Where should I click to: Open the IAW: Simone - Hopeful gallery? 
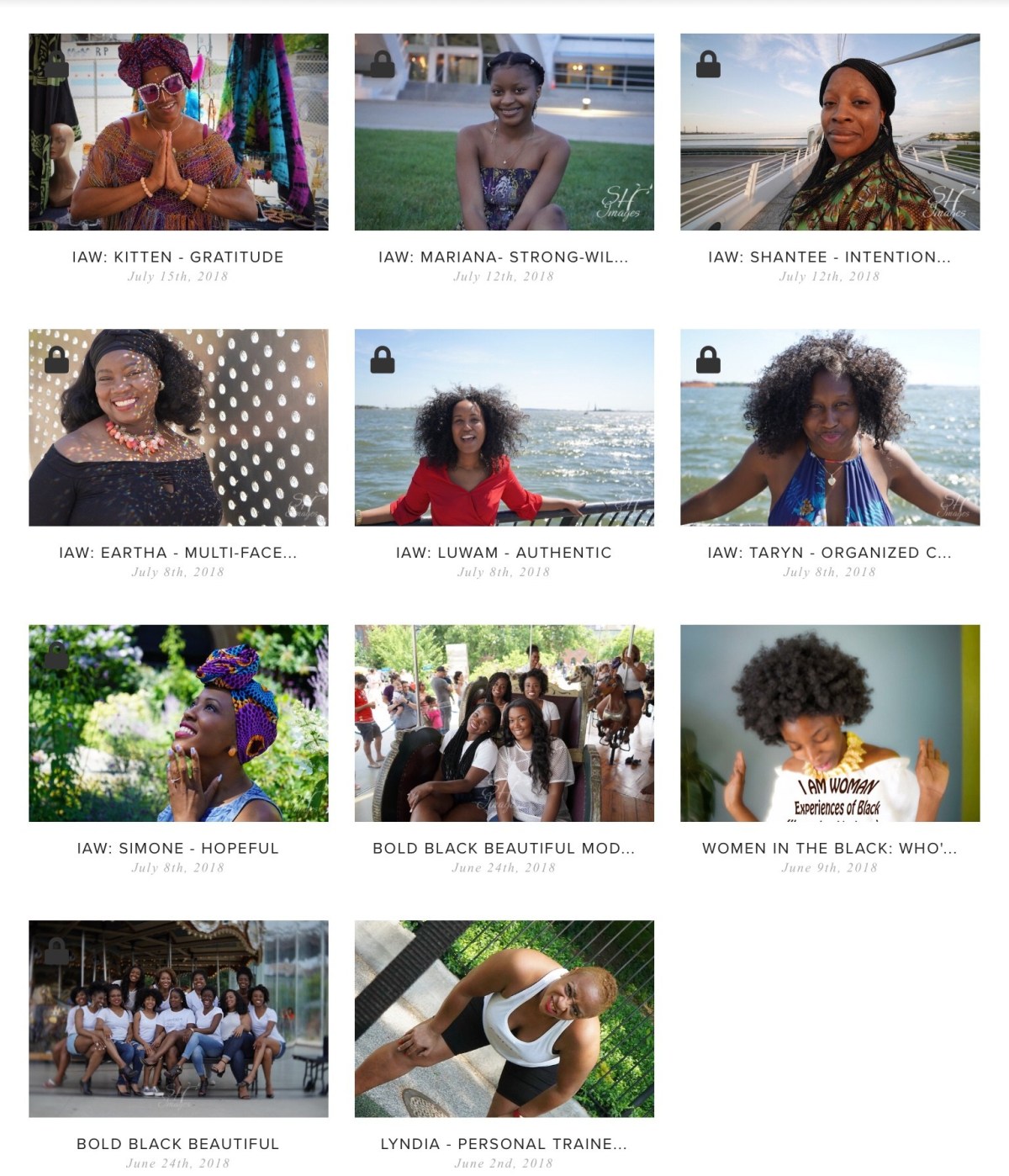(178, 723)
